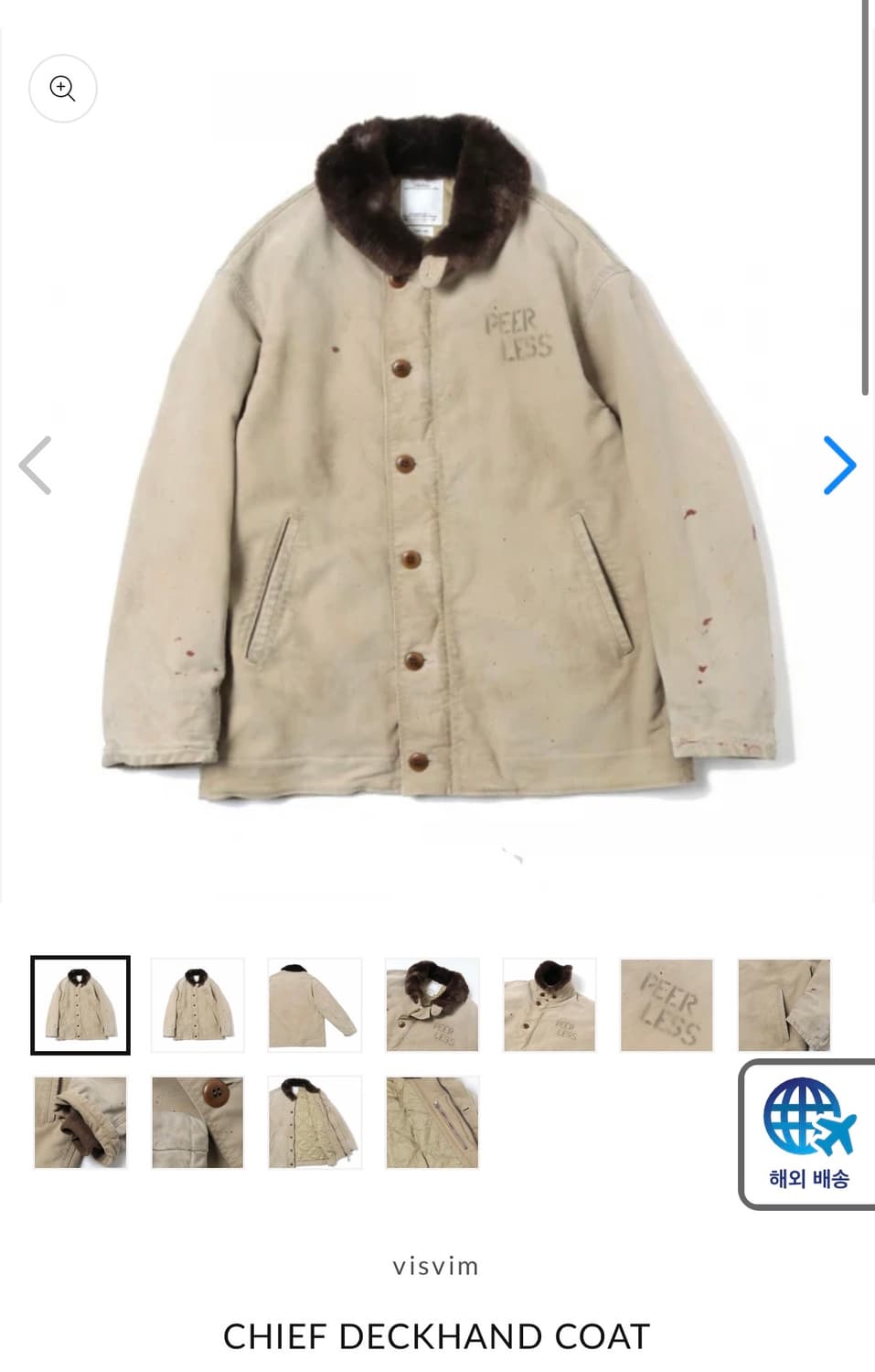Image resolution: width=875 pixels, height=1372 pixels.
Task: Click the CHIEF DECKHAND COAT title
Action: (436, 1336)
